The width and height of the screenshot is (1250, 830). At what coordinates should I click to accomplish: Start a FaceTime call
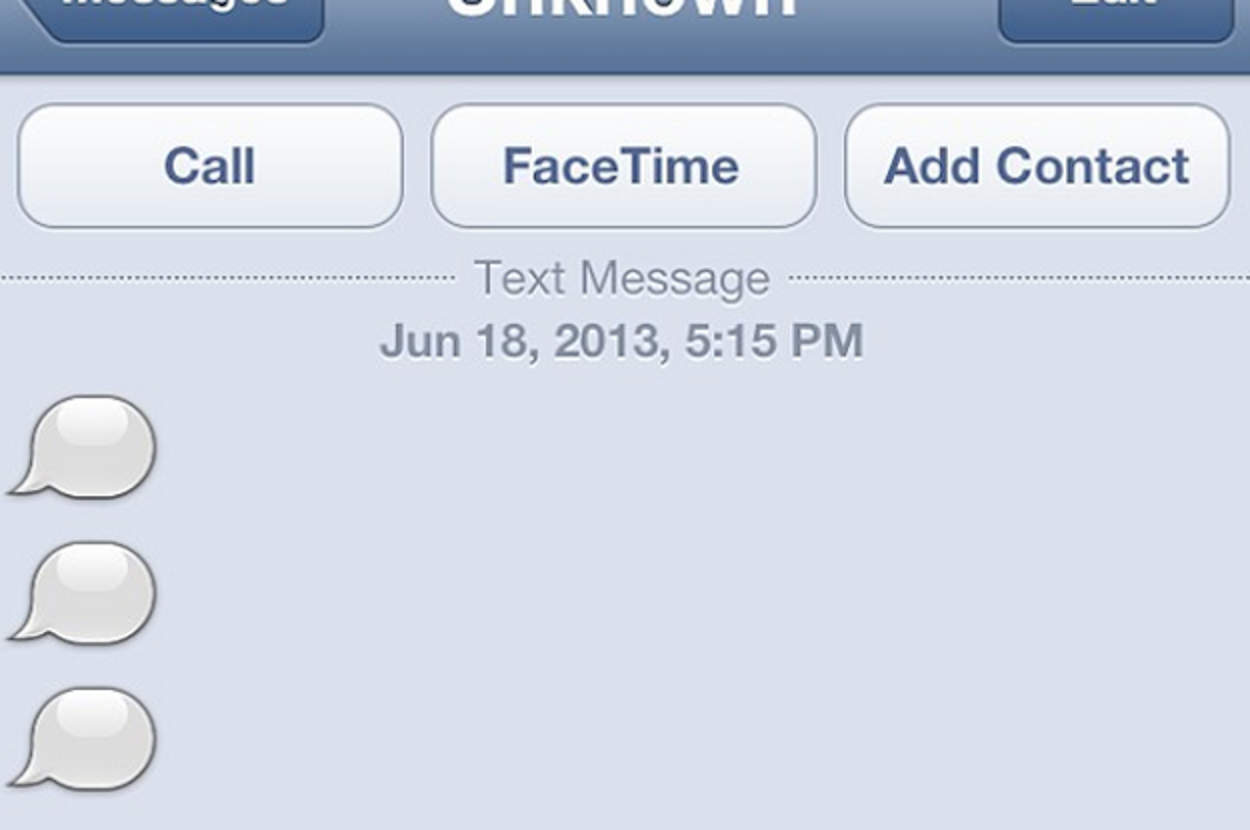coord(623,166)
